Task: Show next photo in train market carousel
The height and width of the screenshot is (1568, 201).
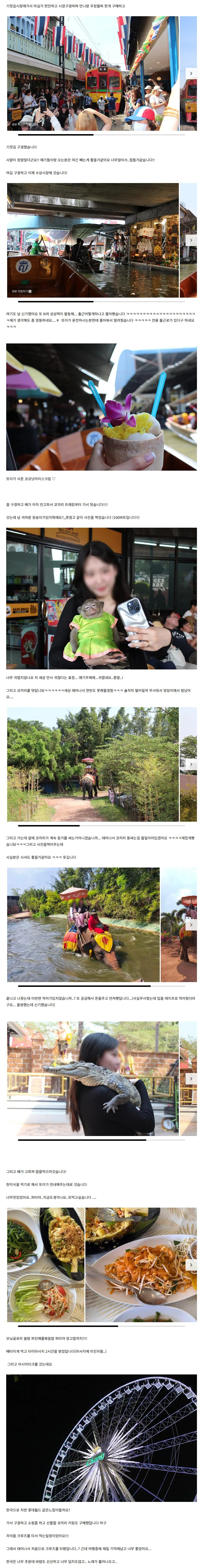Action: pyautogui.click(x=191, y=73)
